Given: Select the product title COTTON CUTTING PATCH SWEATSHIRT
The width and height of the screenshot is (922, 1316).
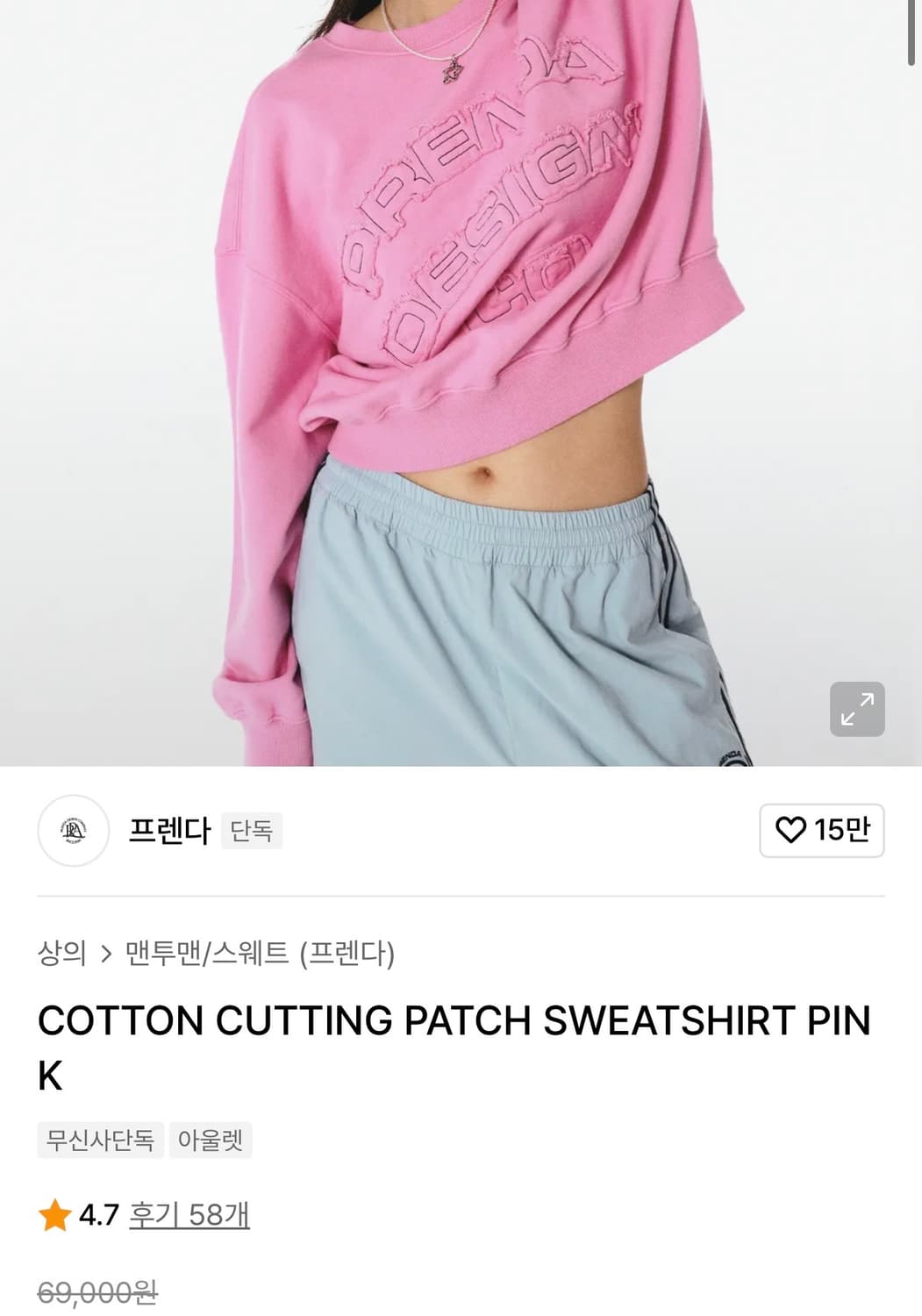Looking at the screenshot, I should pyautogui.click(x=455, y=1022).
